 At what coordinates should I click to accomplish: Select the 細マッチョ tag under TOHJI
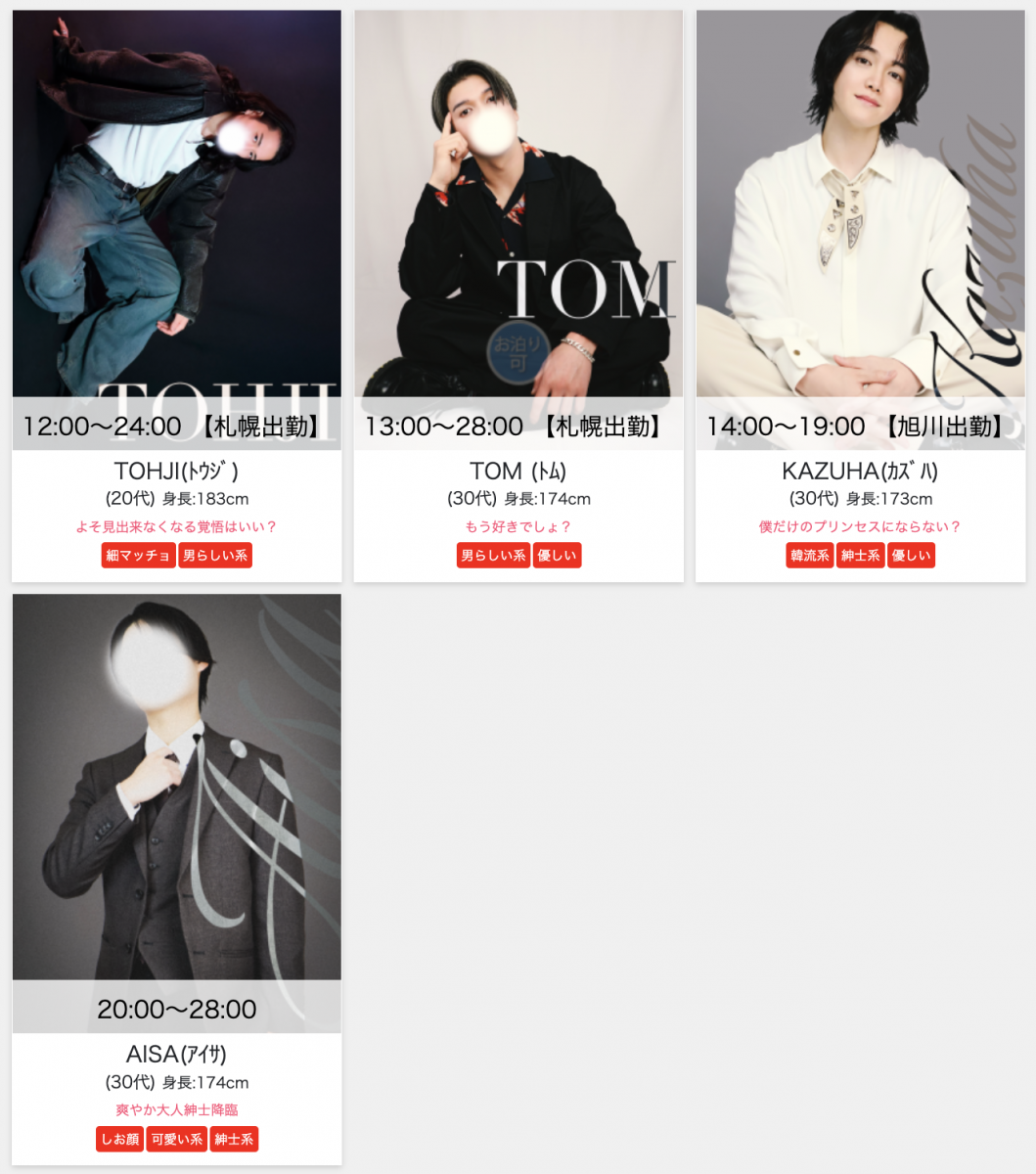138,556
